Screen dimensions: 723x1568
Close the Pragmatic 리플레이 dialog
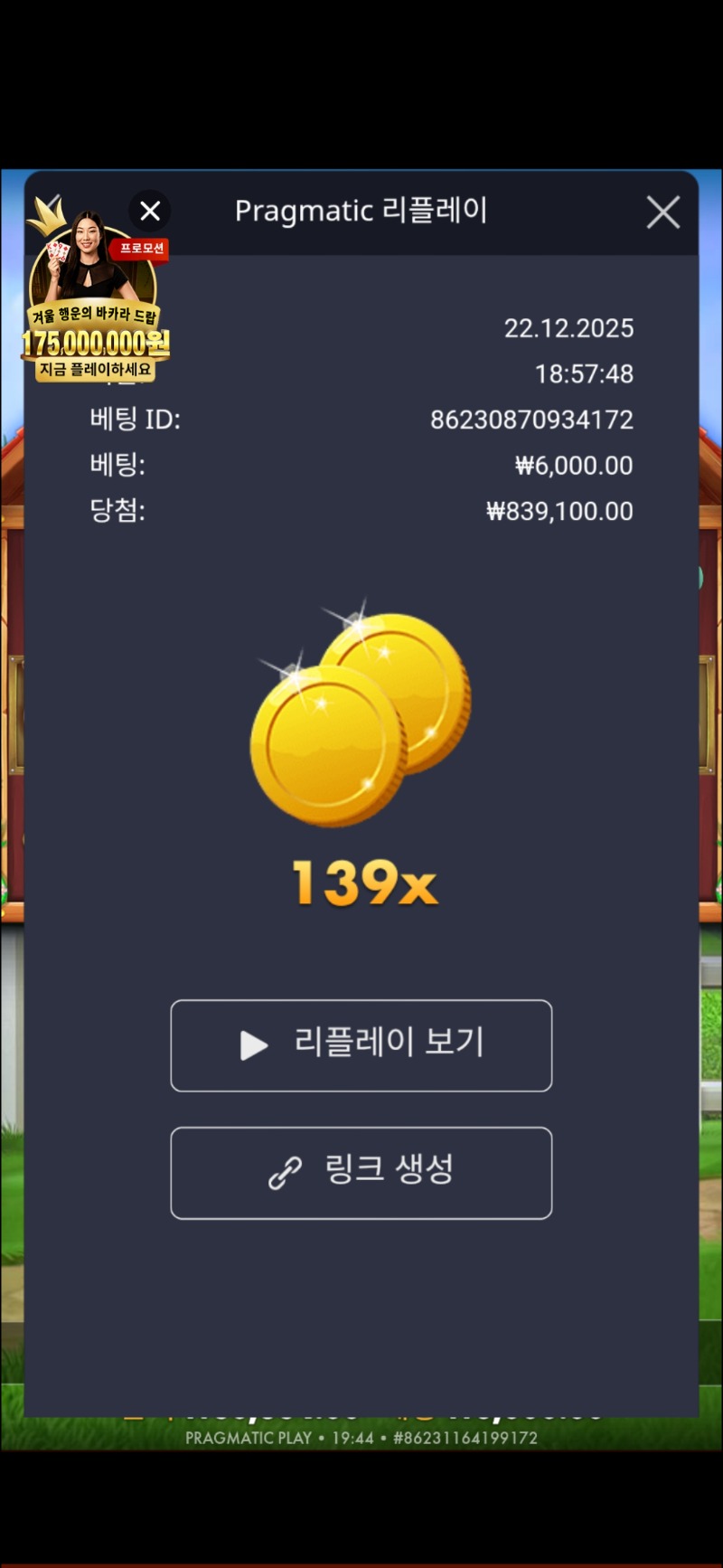tap(662, 213)
